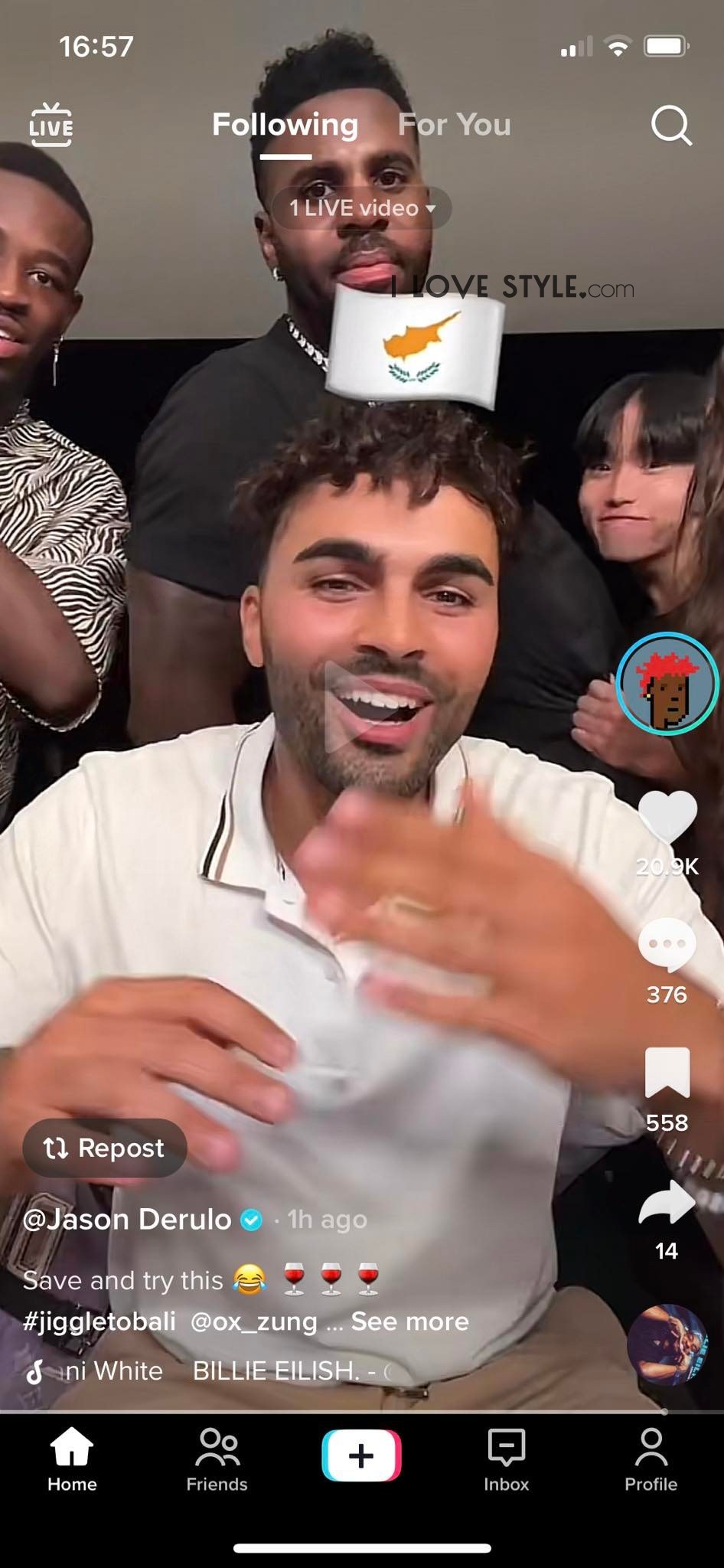The image size is (724, 1568).
Task: Expand the 1 LIVE video dropdown
Action: pyautogui.click(x=361, y=207)
